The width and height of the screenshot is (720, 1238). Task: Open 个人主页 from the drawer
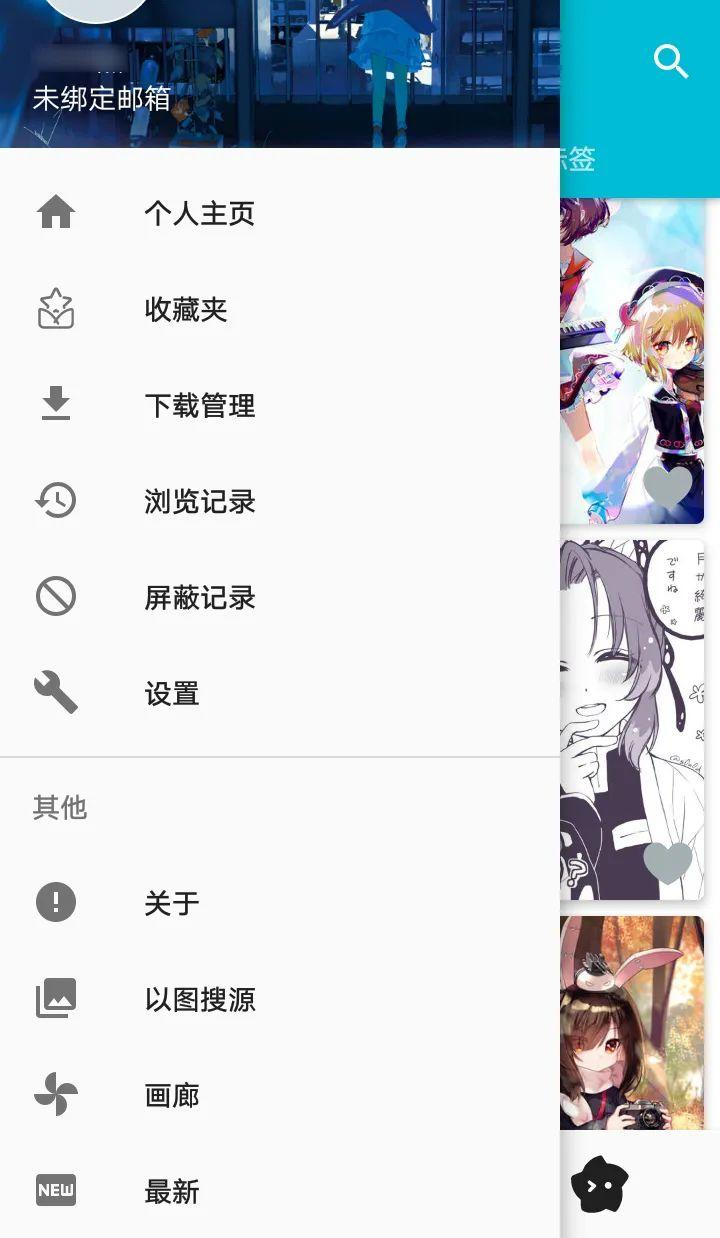pos(199,213)
